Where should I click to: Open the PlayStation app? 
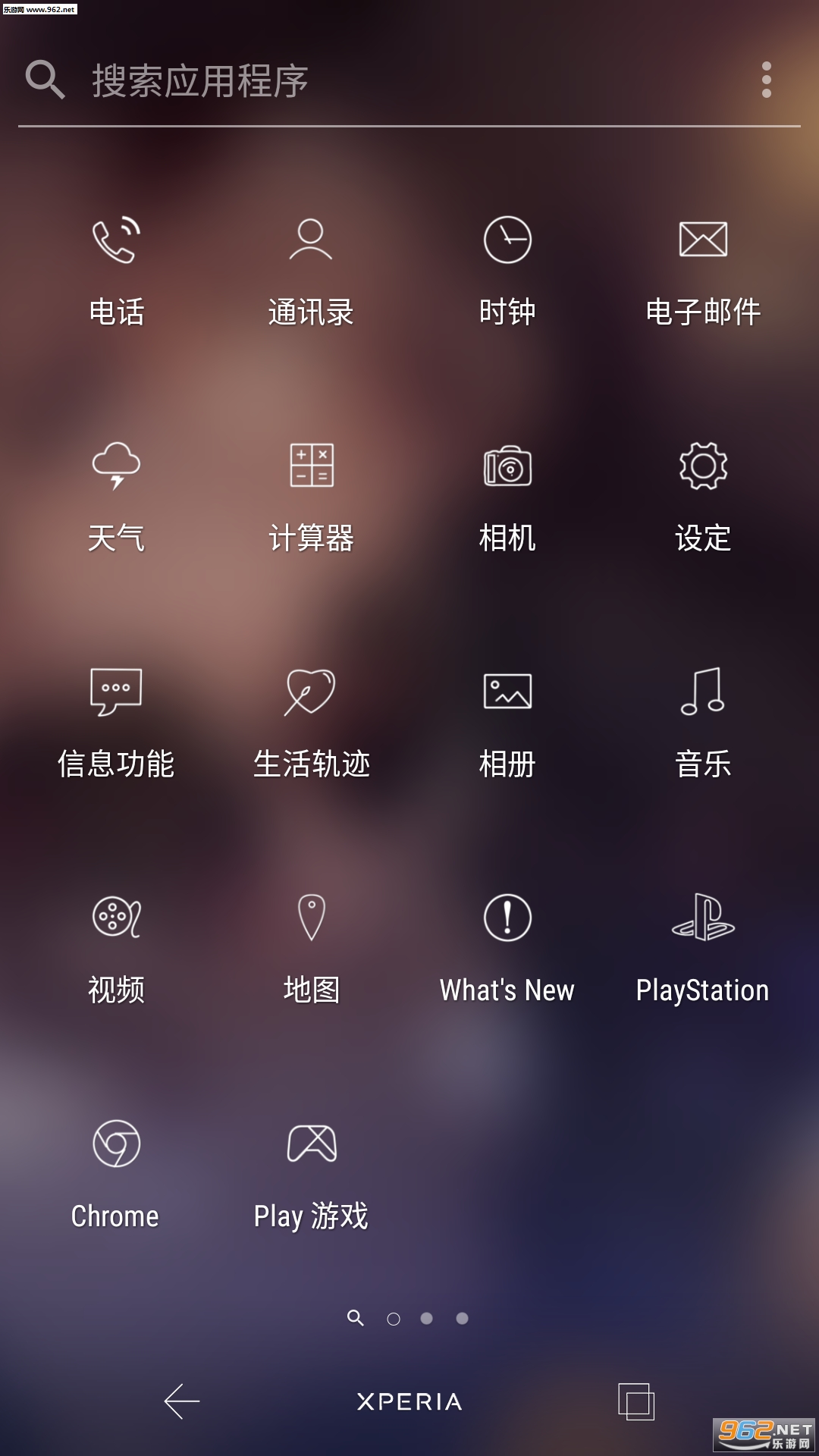pyautogui.click(x=703, y=918)
